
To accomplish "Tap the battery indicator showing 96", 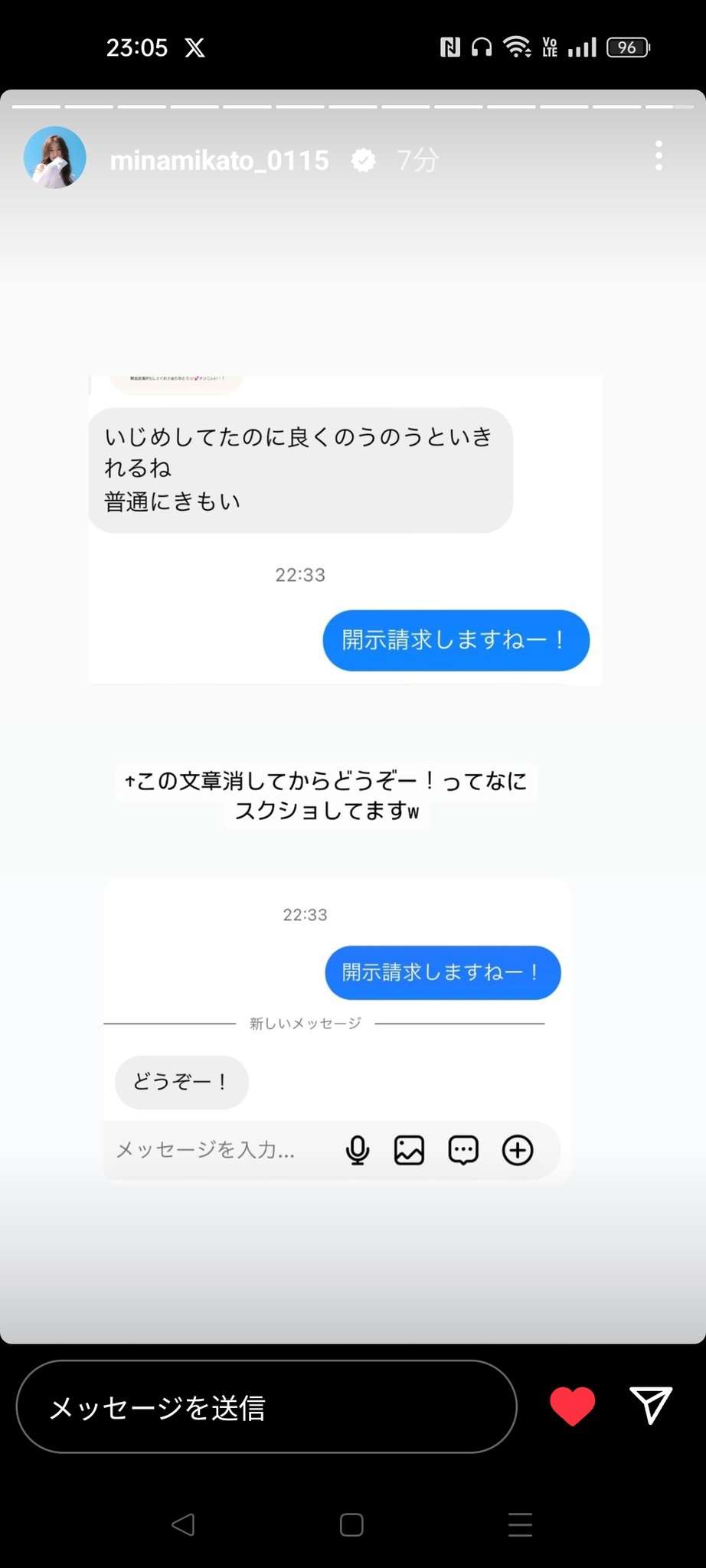I will point(628,47).
